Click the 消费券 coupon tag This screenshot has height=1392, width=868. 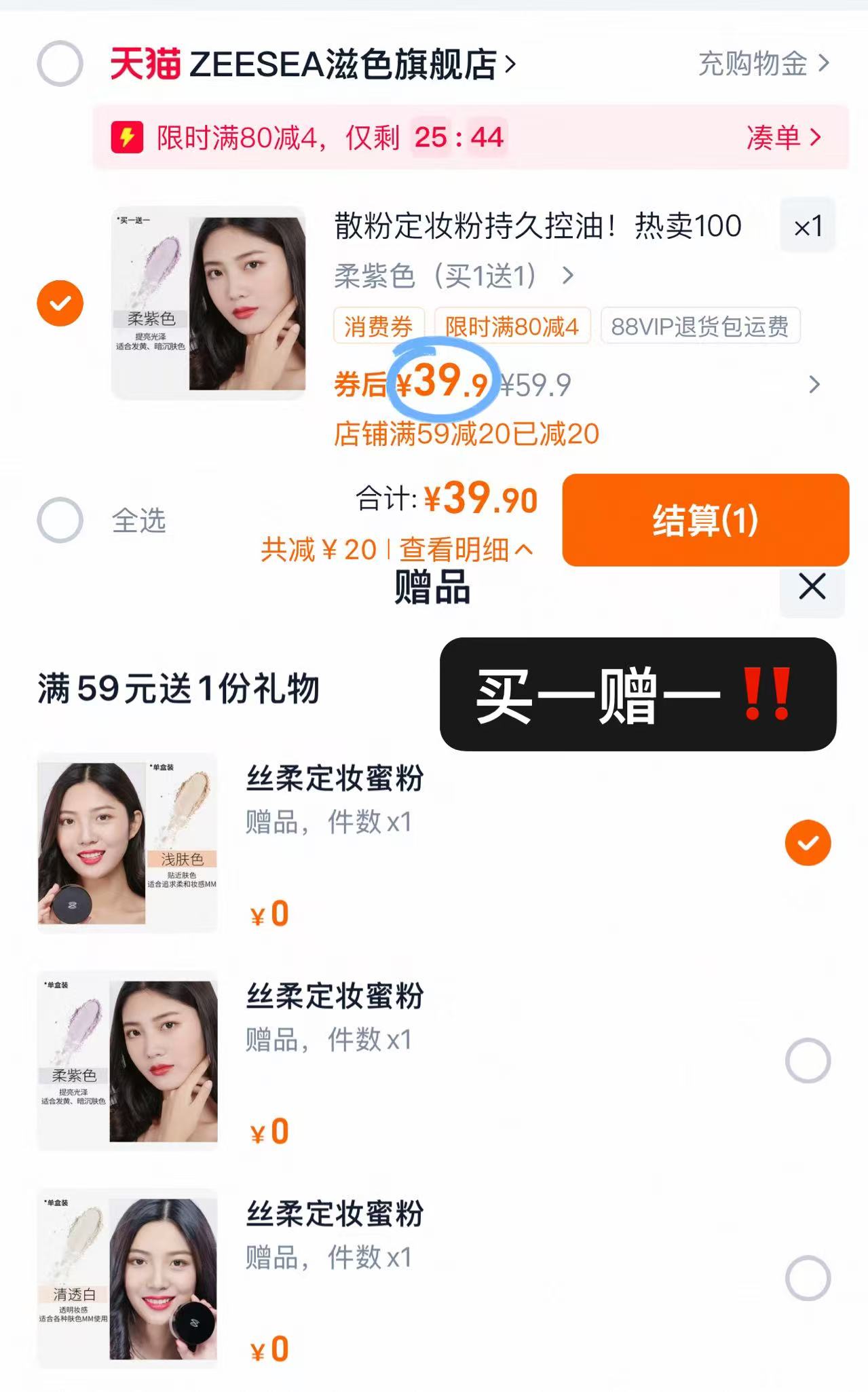coord(379,326)
